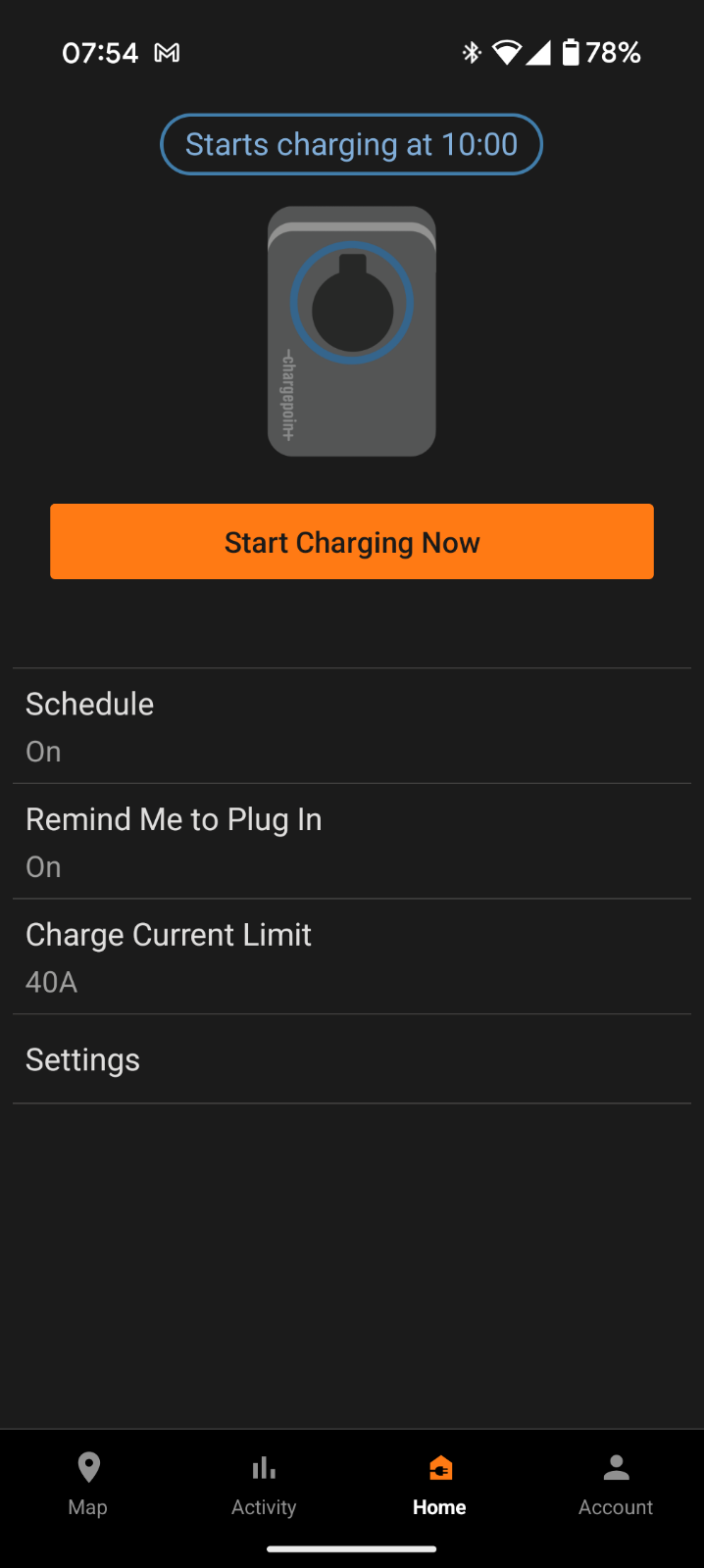Switch to the Map tab

click(x=88, y=1484)
